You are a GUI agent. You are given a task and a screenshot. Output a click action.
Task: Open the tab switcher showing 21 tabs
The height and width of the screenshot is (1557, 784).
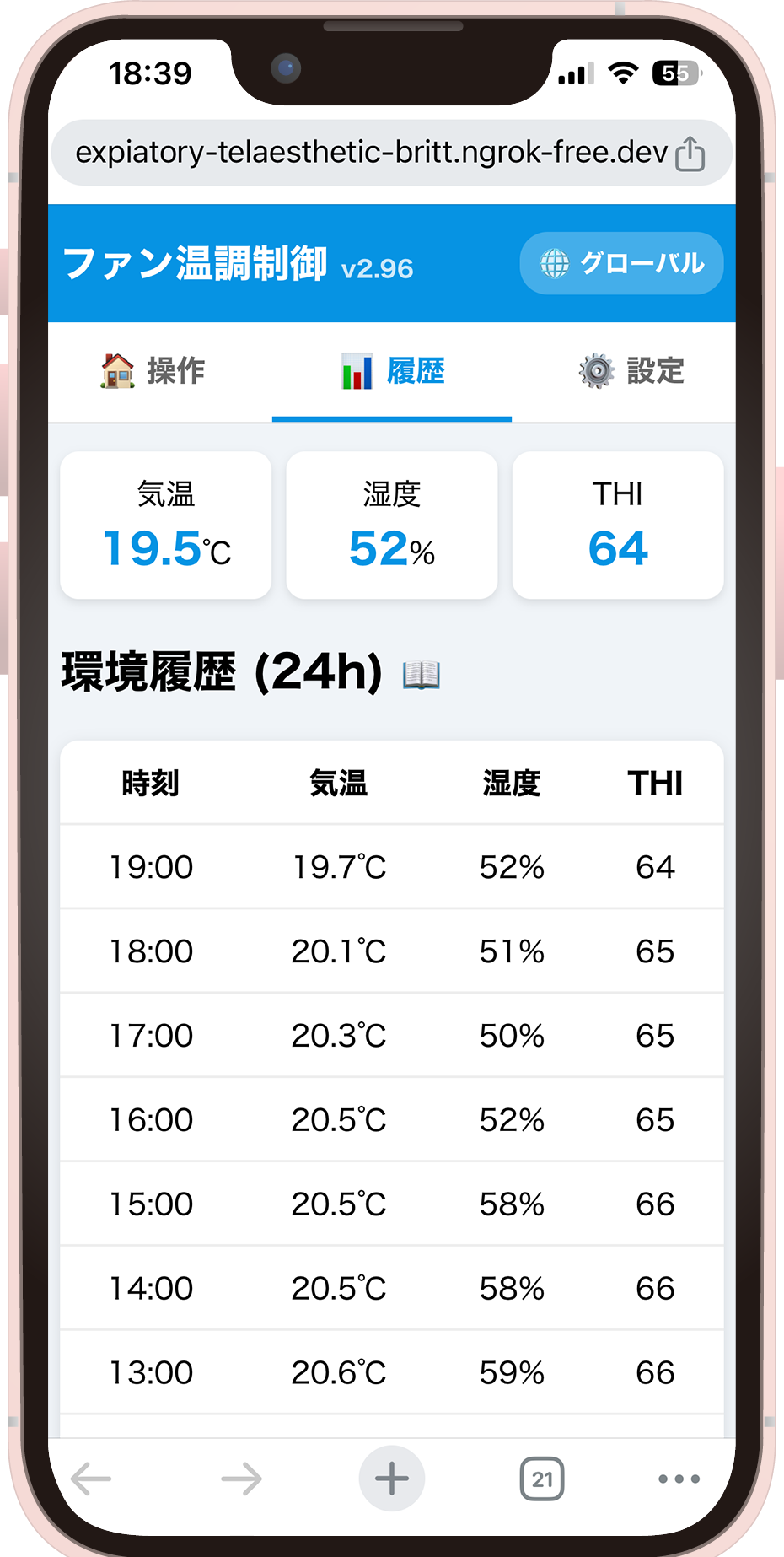point(542,1479)
